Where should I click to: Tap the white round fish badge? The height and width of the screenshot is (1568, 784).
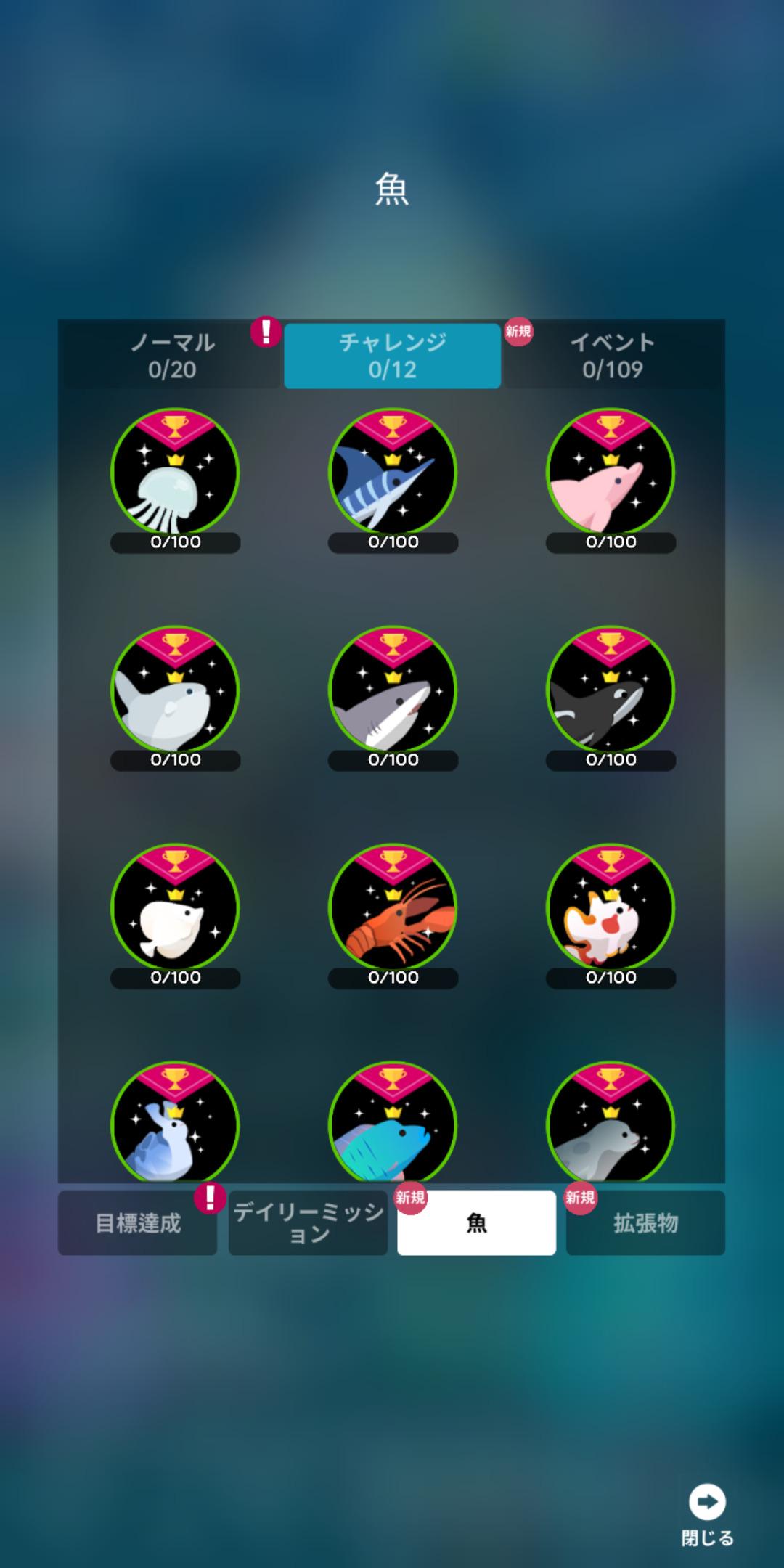click(175, 908)
